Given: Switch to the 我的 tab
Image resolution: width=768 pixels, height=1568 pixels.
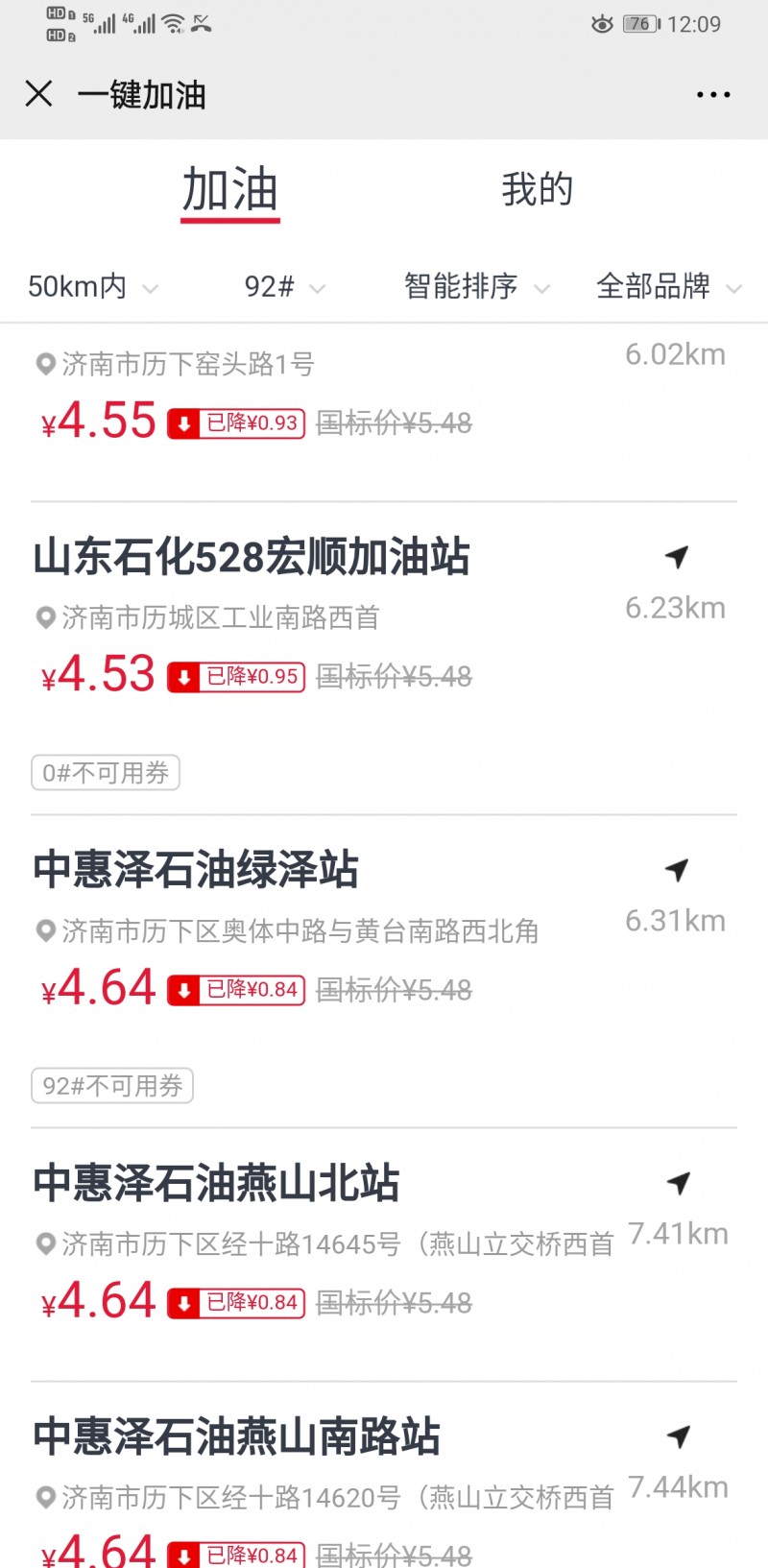Looking at the screenshot, I should [537, 189].
